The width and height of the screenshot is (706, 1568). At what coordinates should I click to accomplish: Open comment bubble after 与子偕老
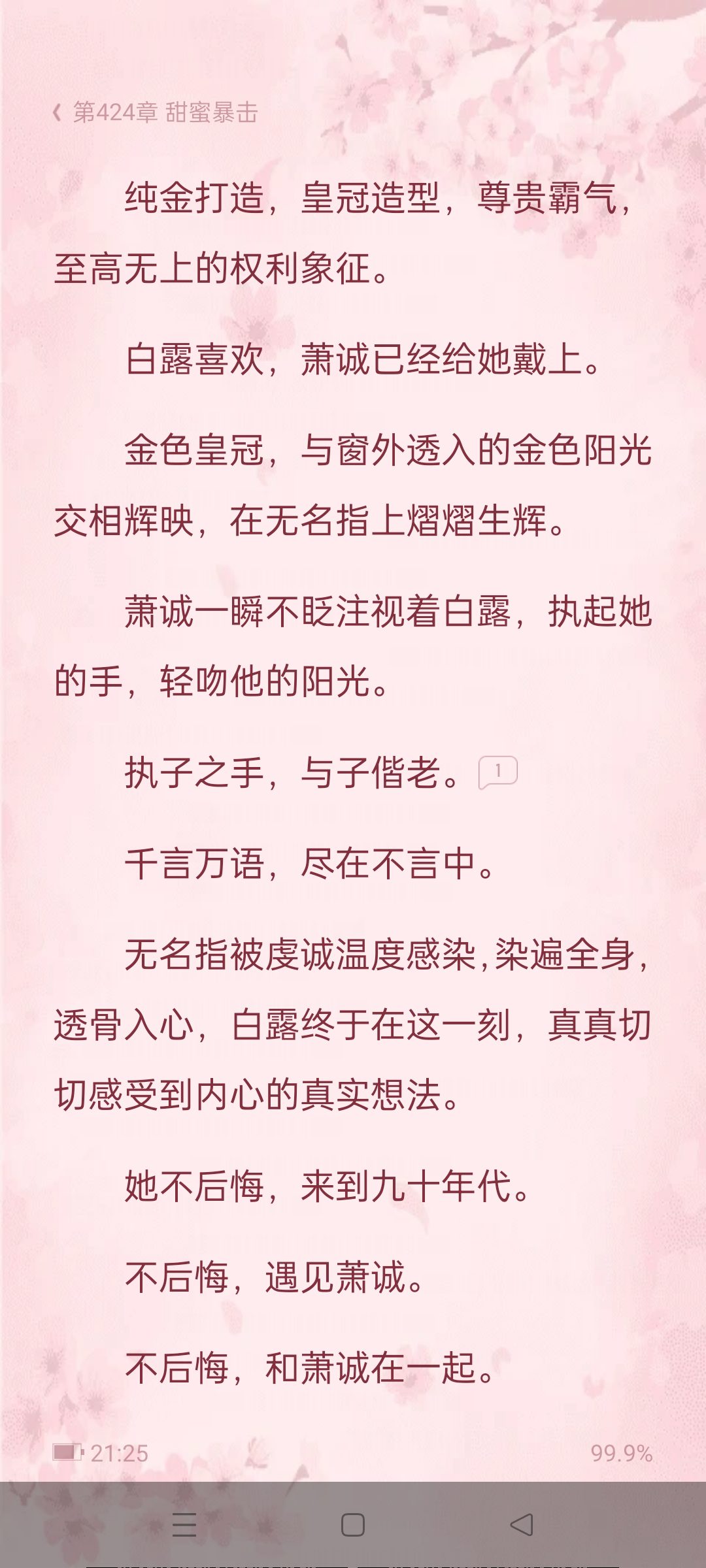[498, 772]
